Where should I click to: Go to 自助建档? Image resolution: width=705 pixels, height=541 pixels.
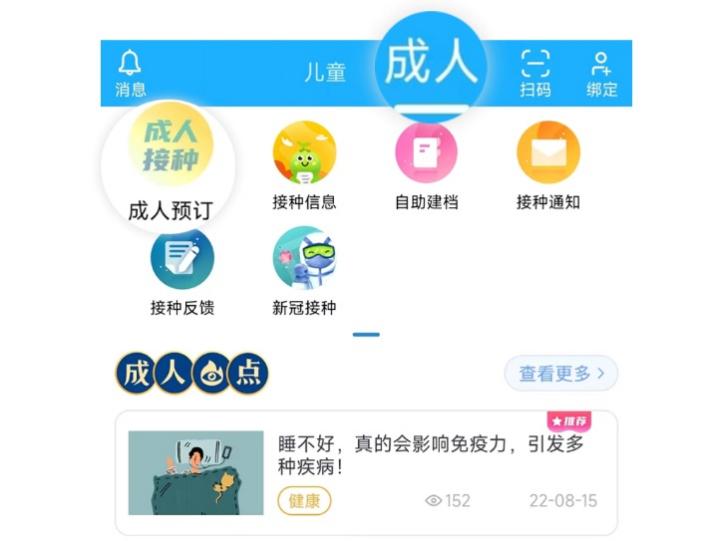[426, 165]
